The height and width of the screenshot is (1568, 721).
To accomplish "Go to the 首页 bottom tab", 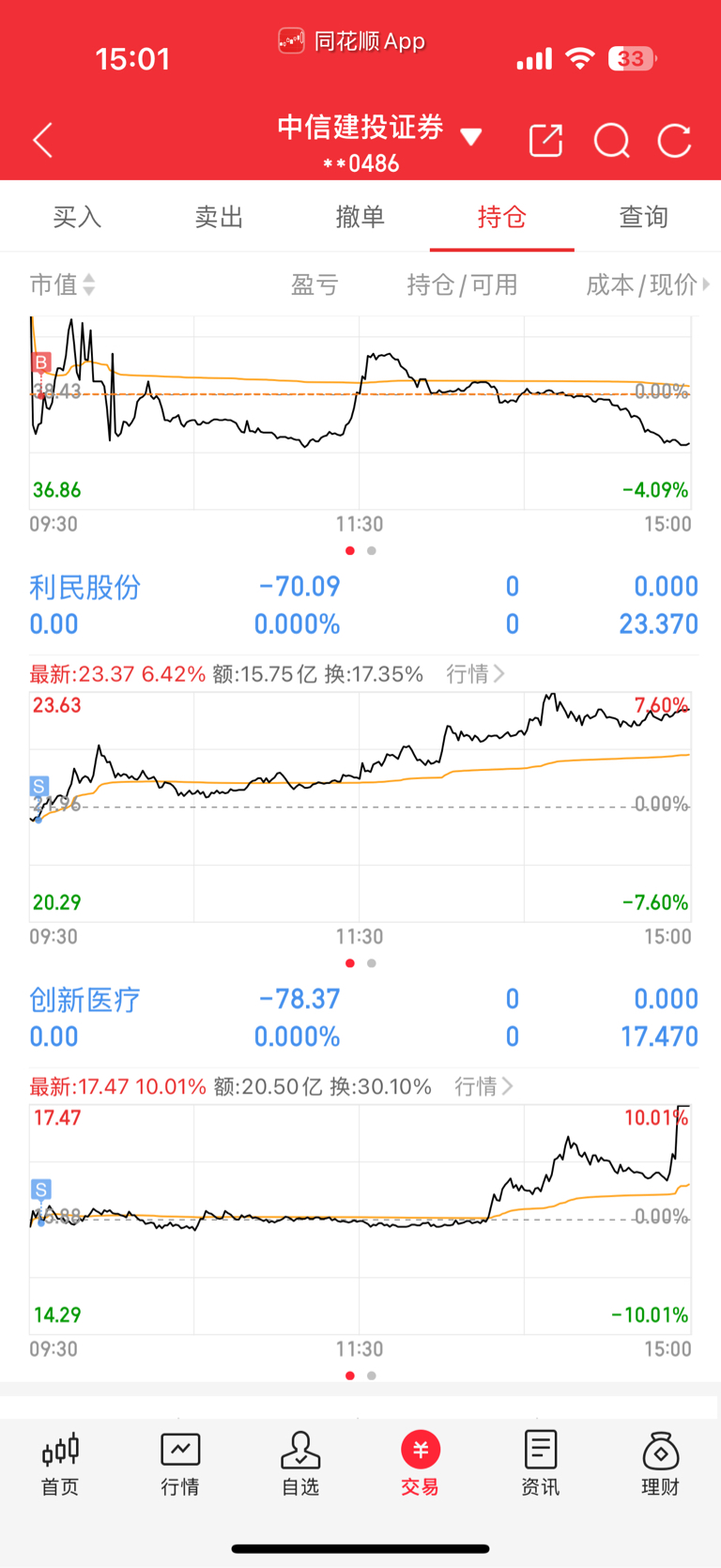I will (x=60, y=1465).
